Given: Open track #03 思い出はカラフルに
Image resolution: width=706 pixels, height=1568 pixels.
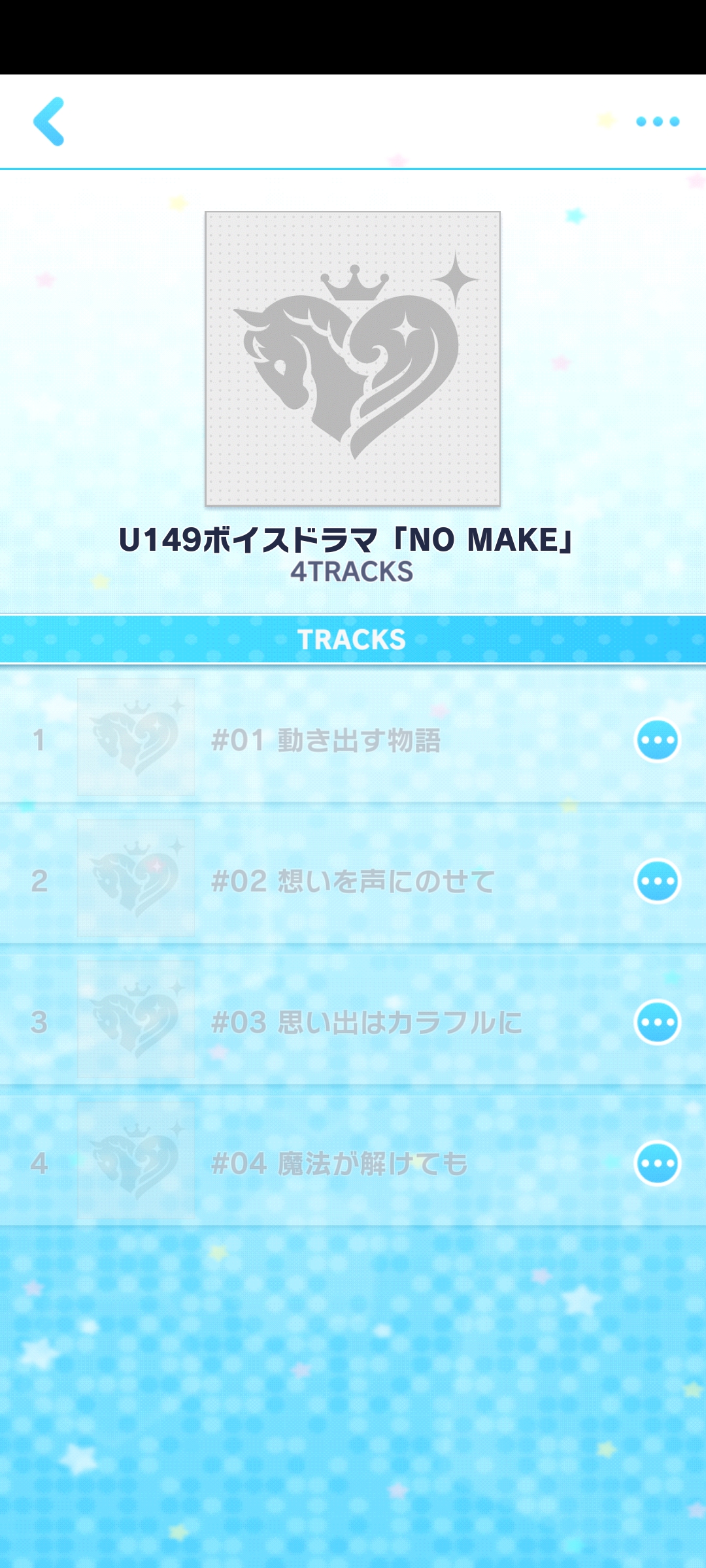Looking at the screenshot, I should 366,1022.
